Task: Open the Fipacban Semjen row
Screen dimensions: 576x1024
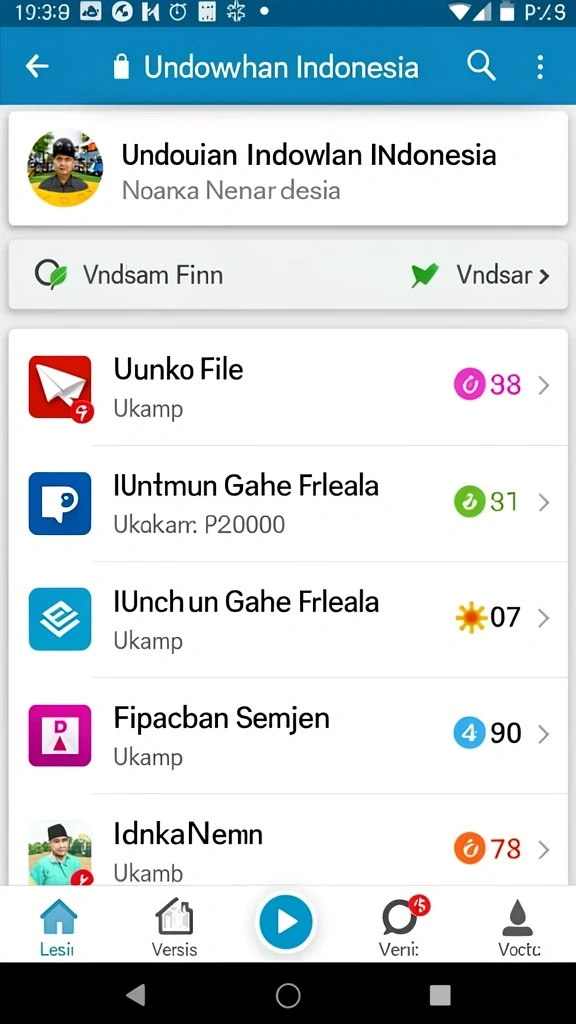Action: (288, 735)
